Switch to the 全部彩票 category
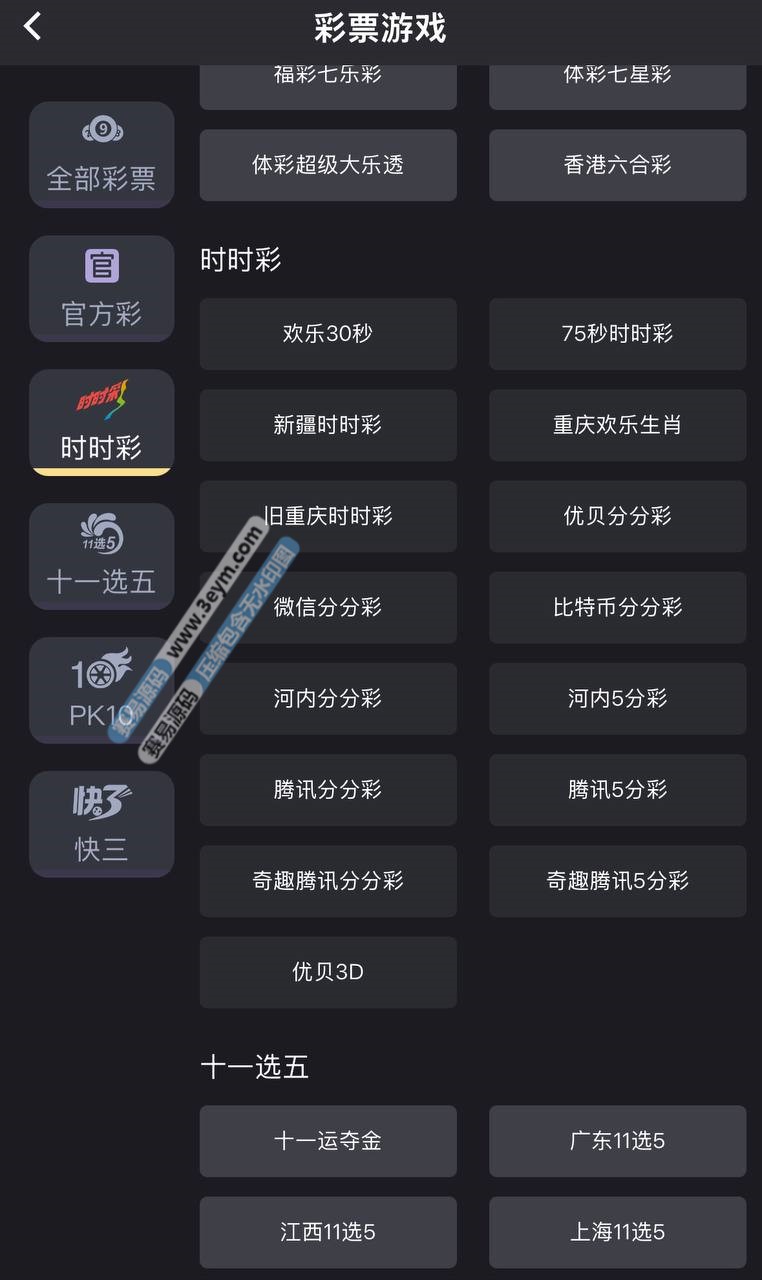762x1280 pixels. tap(101, 155)
